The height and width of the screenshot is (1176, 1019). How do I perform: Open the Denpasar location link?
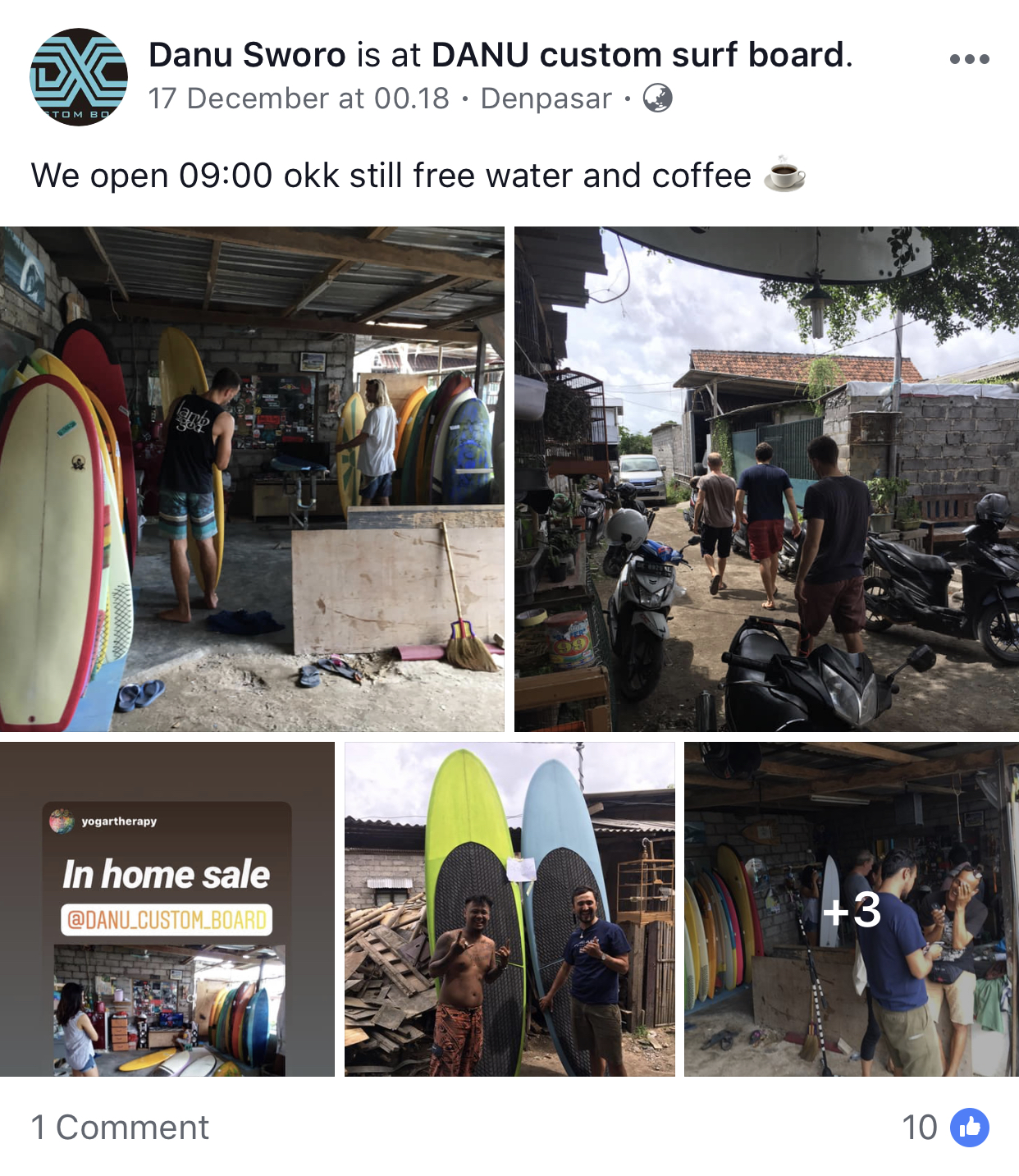[x=546, y=98]
